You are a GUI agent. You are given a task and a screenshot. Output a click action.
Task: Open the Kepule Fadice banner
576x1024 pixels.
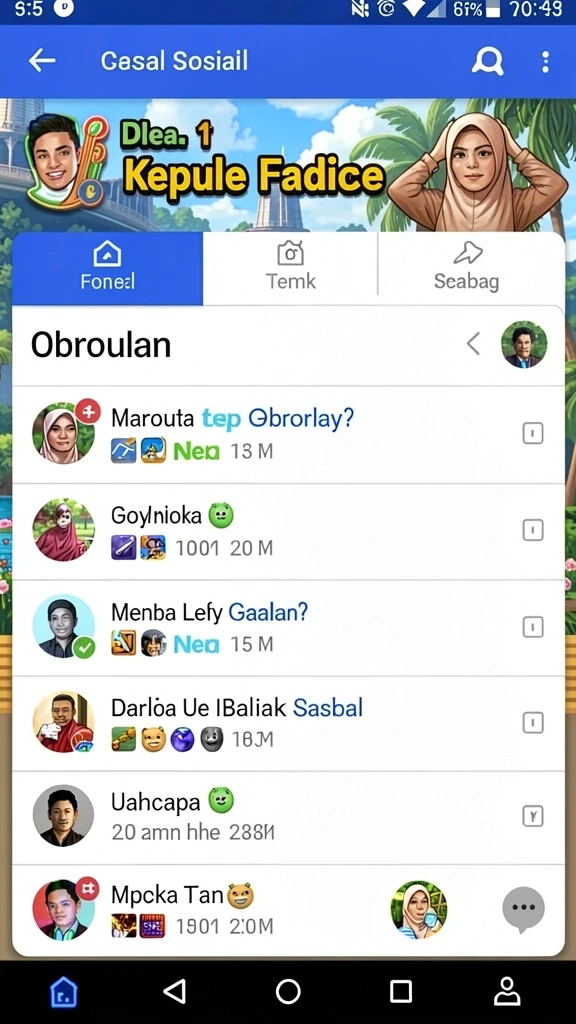(288, 165)
